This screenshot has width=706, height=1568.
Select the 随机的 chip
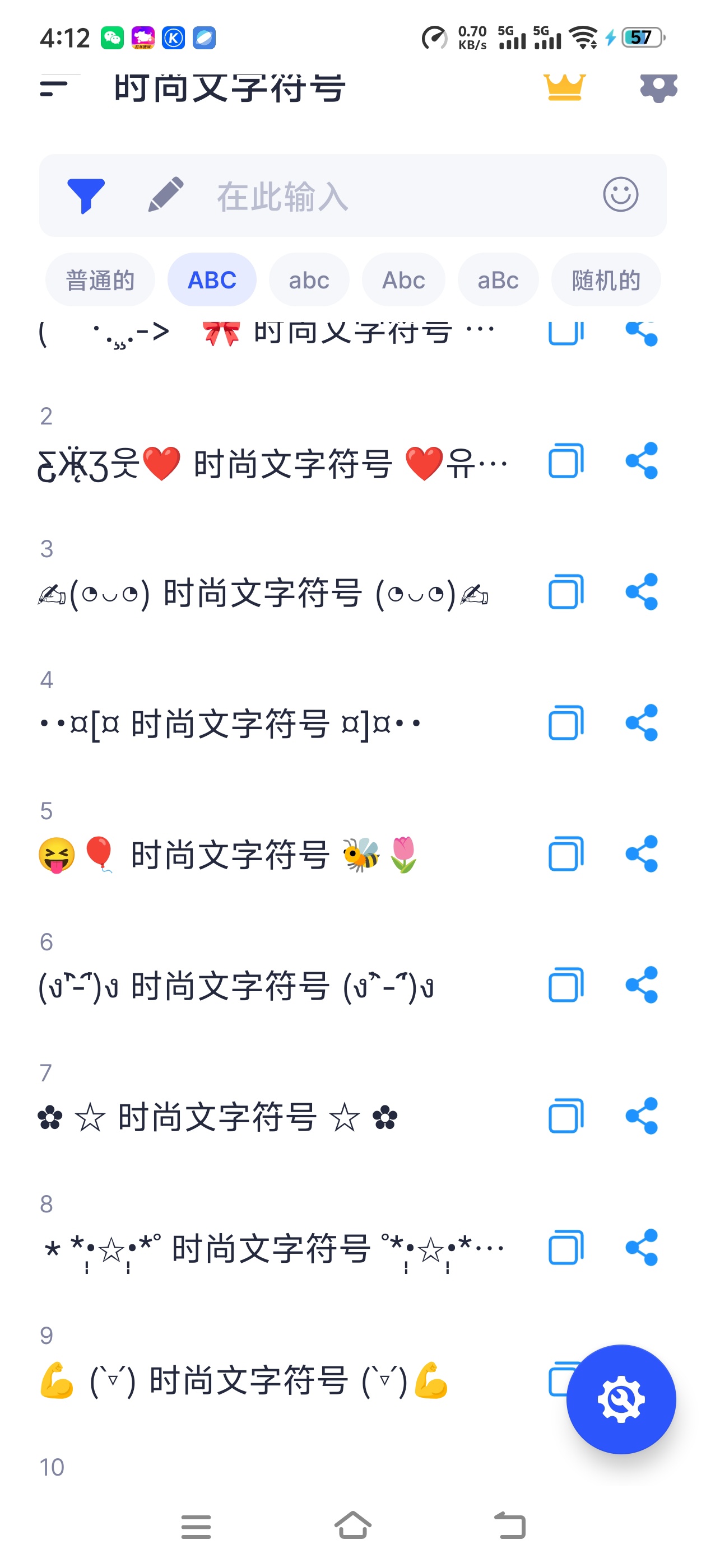click(606, 280)
